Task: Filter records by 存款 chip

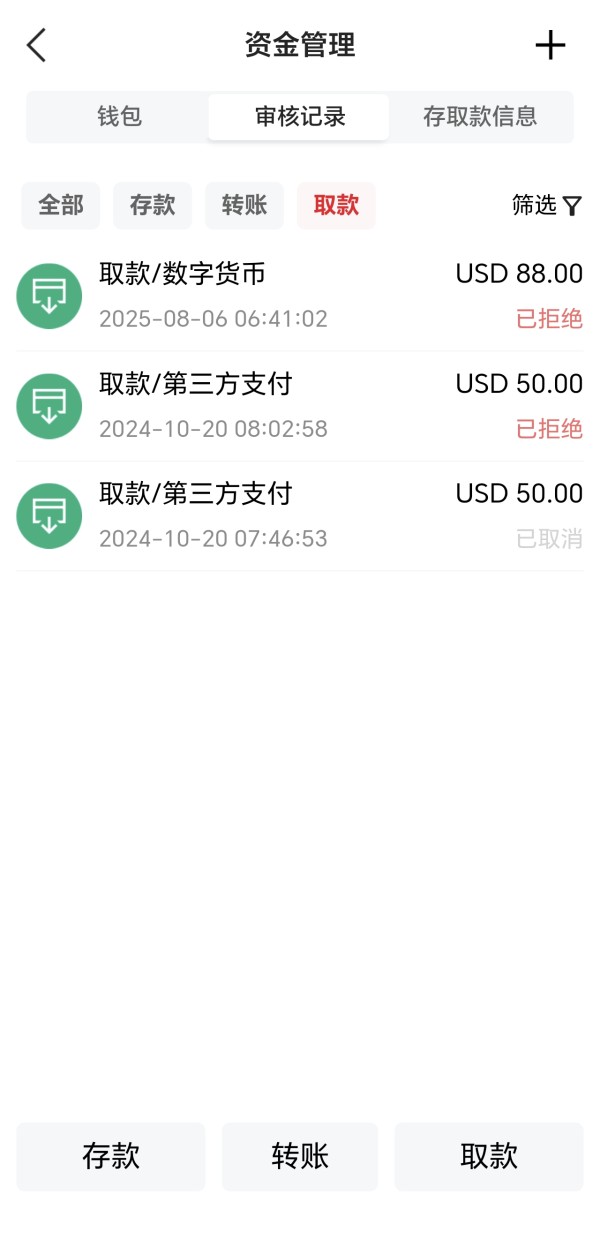Action: tap(152, 205)
